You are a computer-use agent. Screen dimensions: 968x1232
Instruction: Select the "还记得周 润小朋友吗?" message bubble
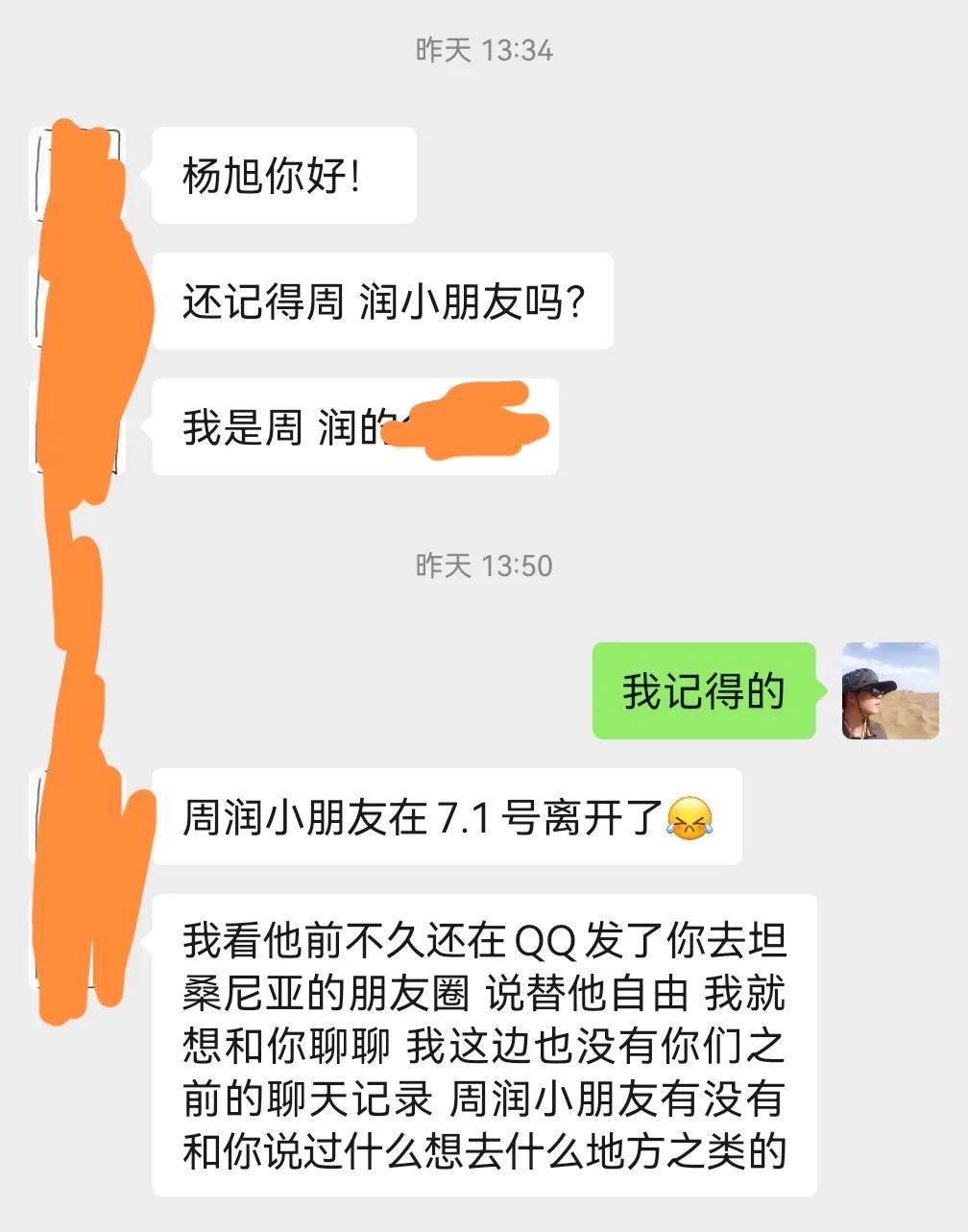click(384, 302)
